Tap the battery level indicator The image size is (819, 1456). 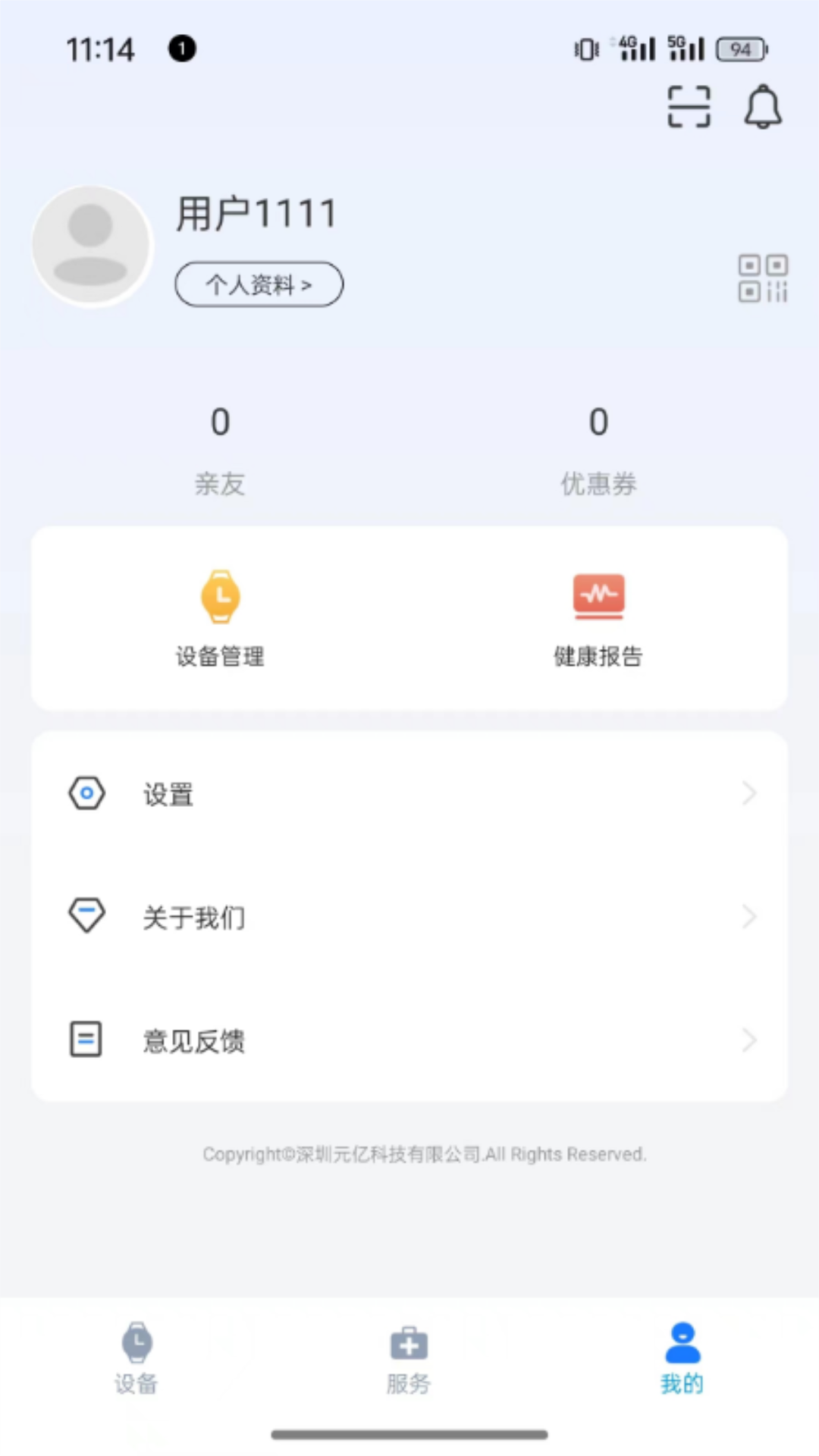741,49
